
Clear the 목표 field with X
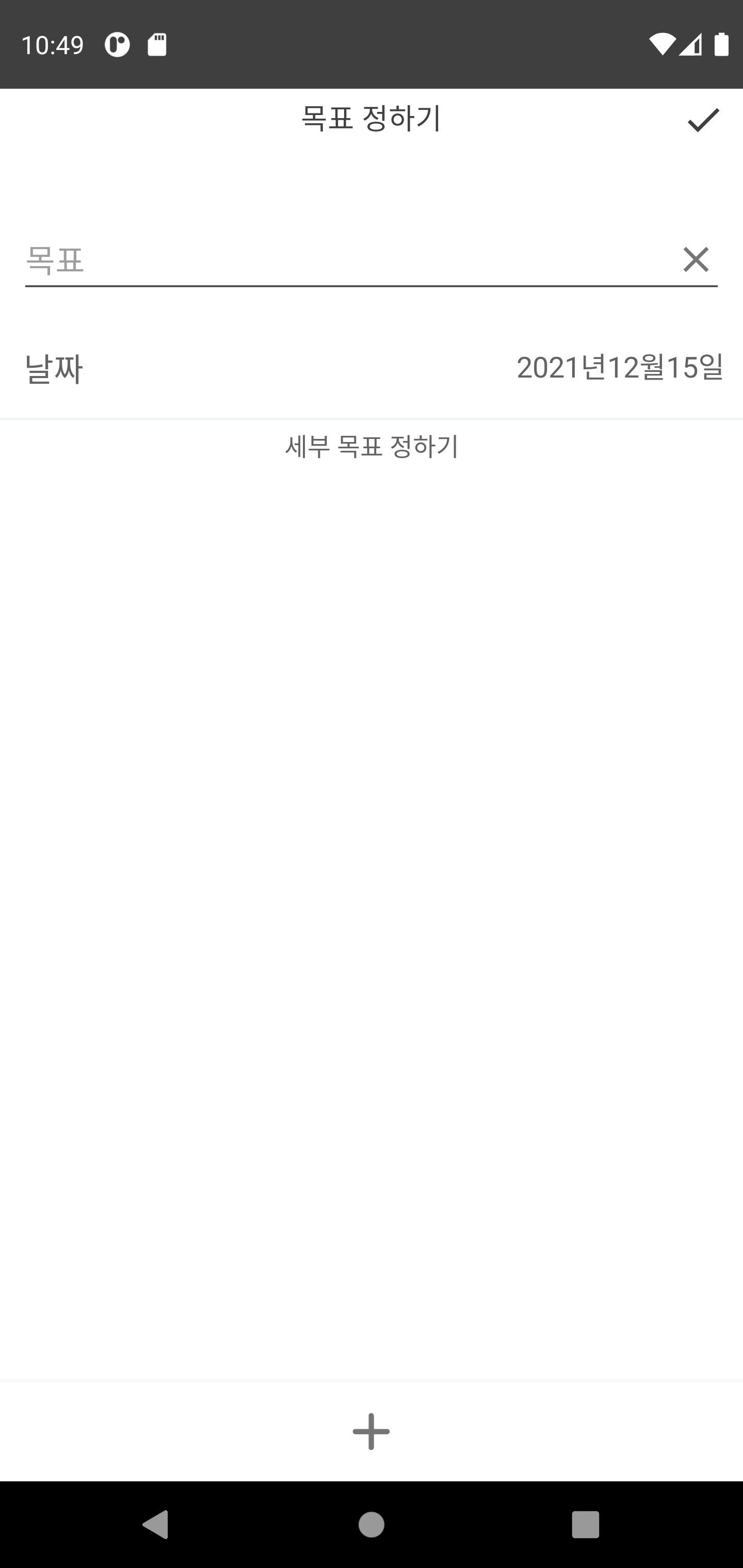point(696,260)
